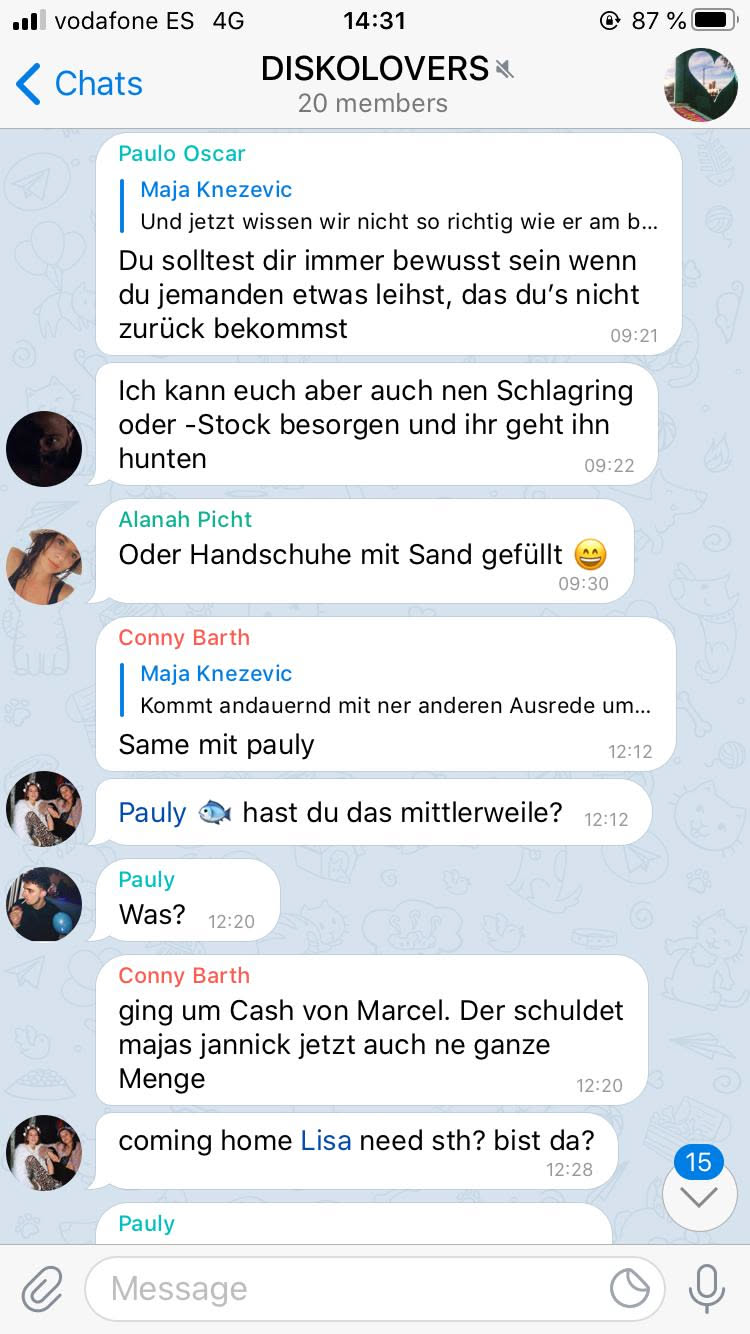
Task: Tap the Lisa mention in the message
Action: (x=326, y=1140)
